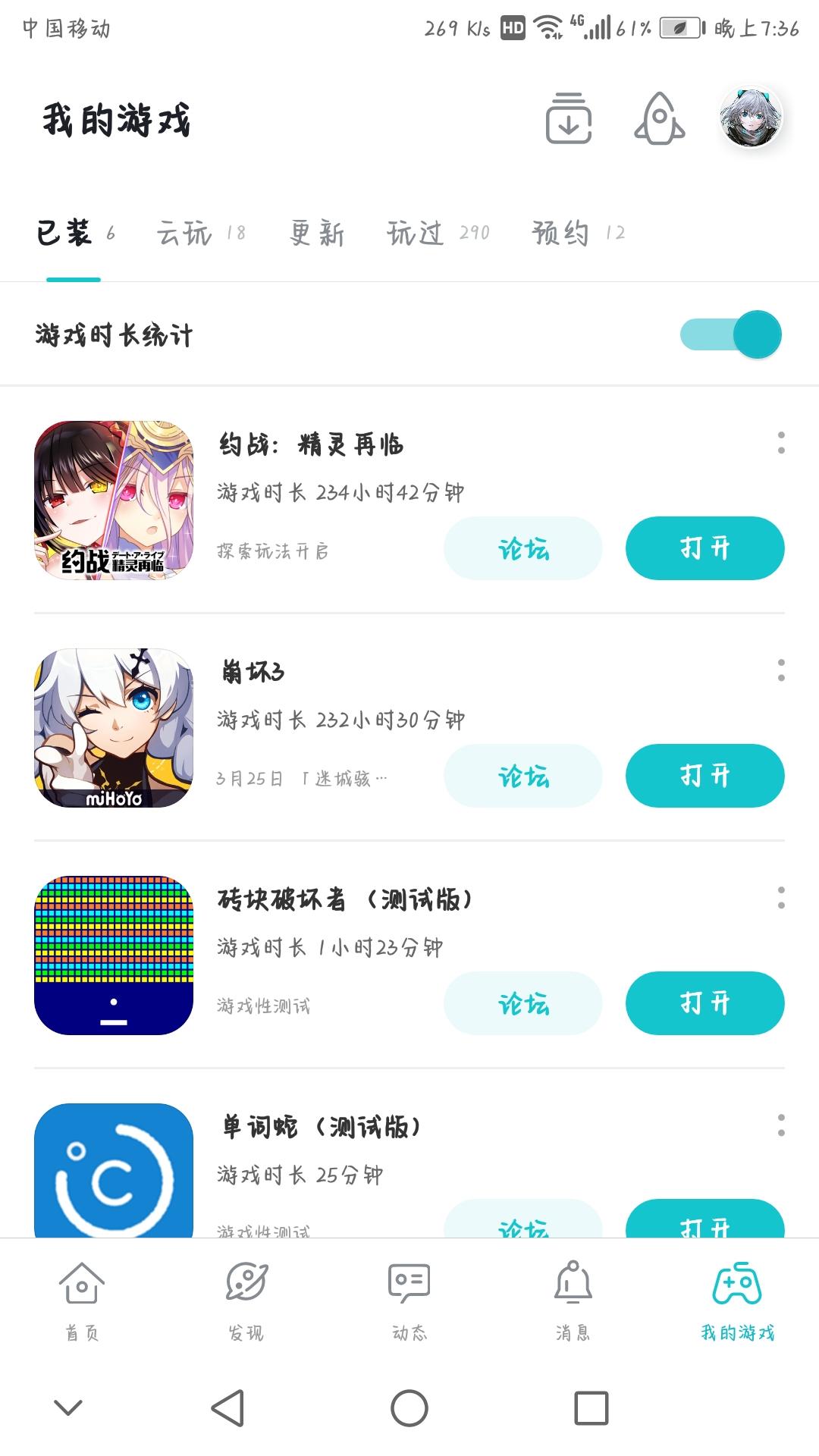Image resolution: width=819 pixels, height=1456 pixels.
Task: Launch 砖块破坏者（测试版）with 打开
Action: [704, 1003]
